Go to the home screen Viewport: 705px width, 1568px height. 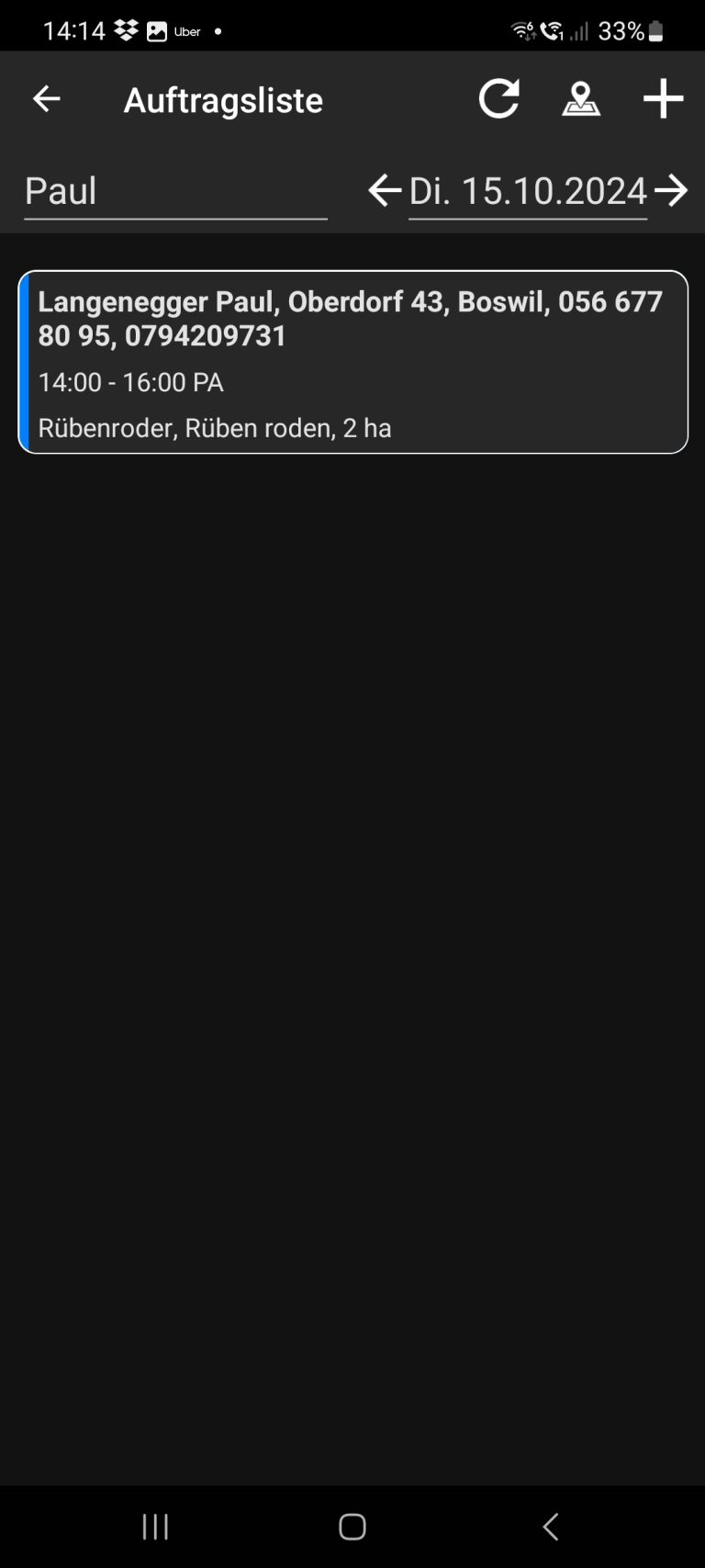pos(352,1527)
